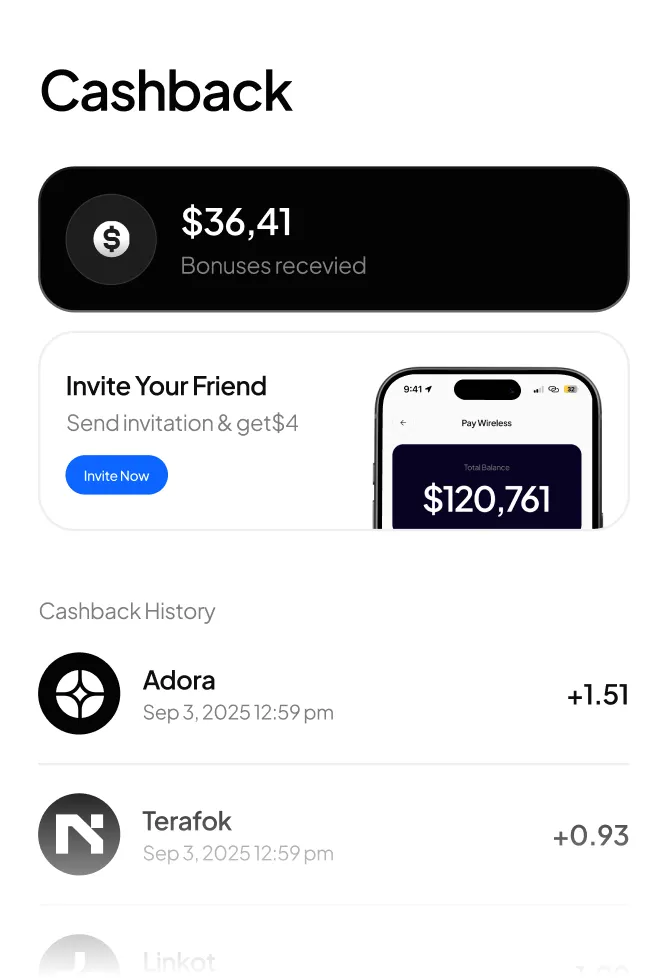Open the Terafok cashback entry
The height and width of the screenshot is (978, 668).
(333, 835)
